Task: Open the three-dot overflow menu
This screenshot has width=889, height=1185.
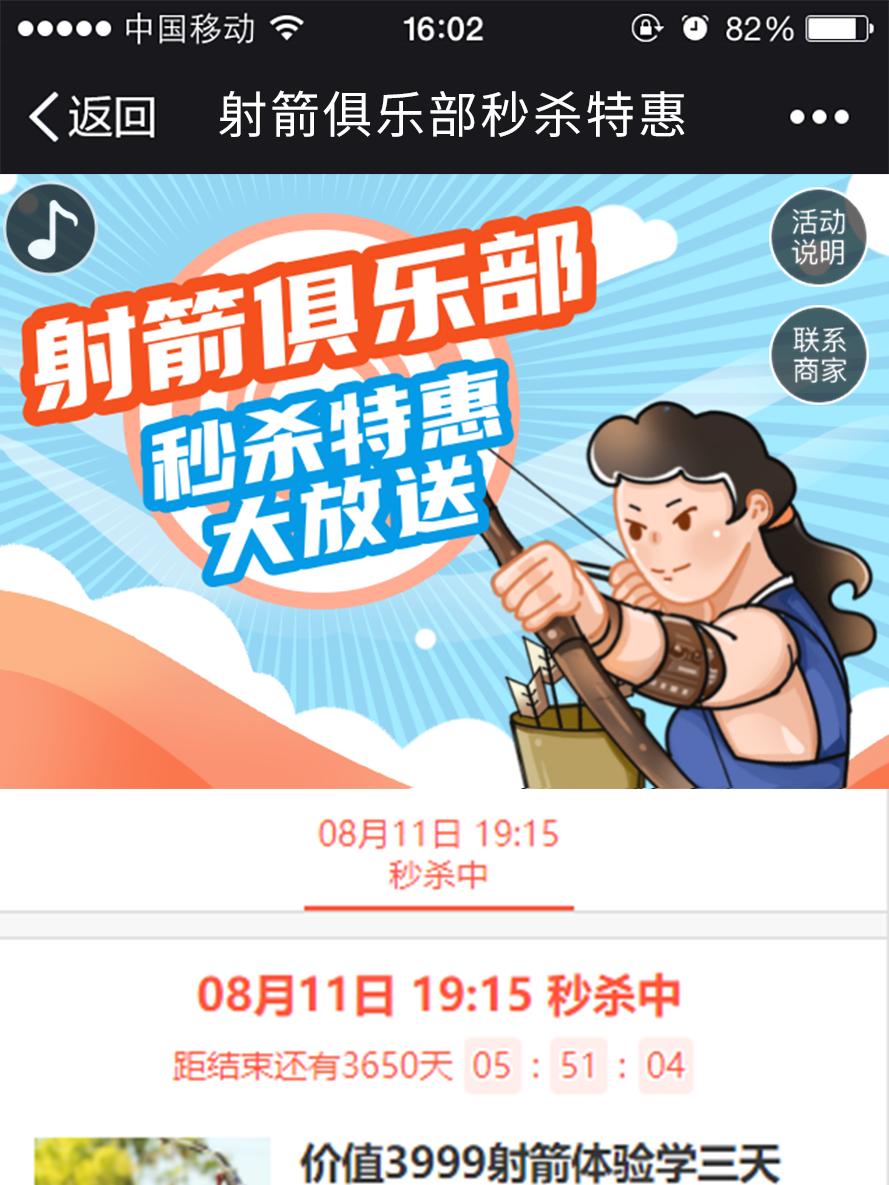Action: click(x=819, y=117)
